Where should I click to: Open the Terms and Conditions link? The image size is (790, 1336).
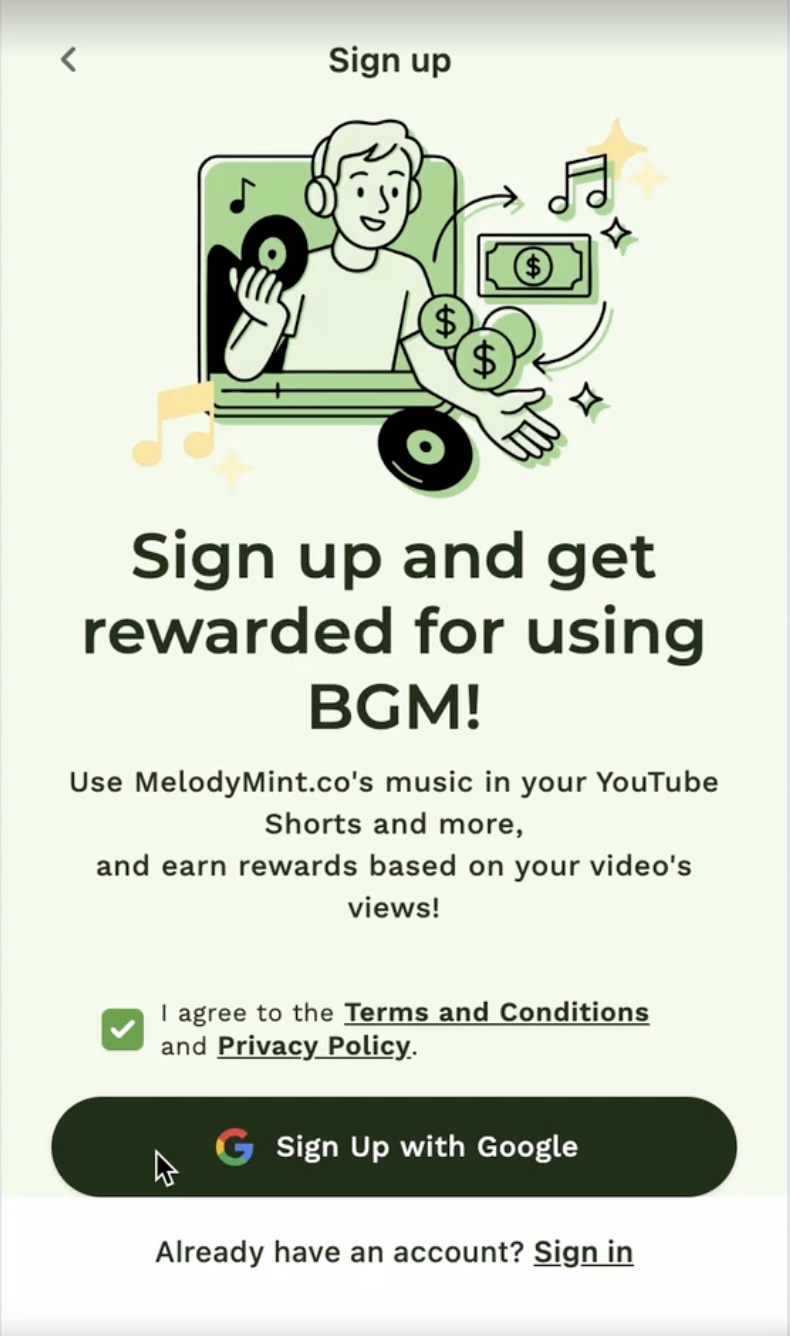(496, 1012)
